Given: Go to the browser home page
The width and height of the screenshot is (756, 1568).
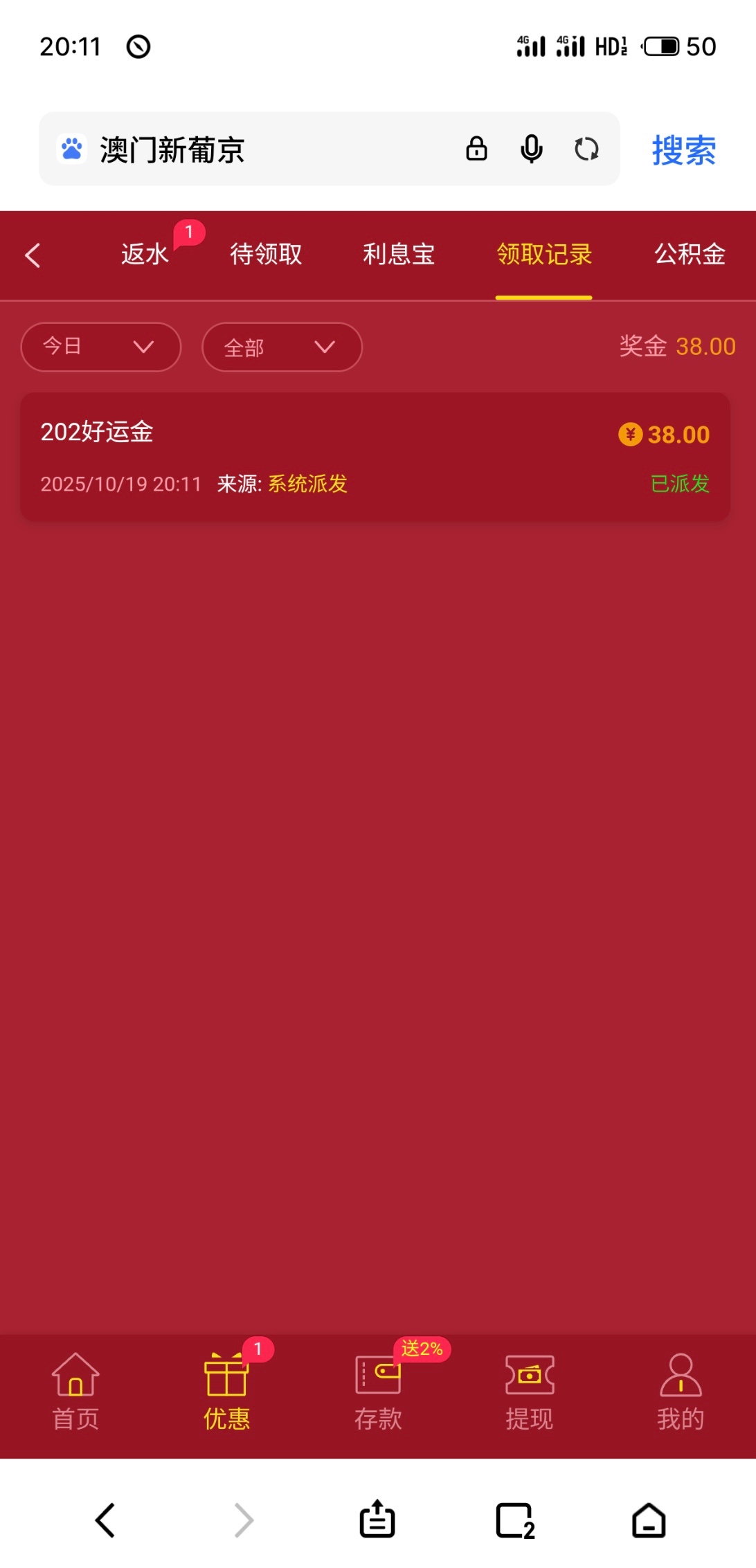Looking at the screenshot, I should click(x=649, y=1521).
